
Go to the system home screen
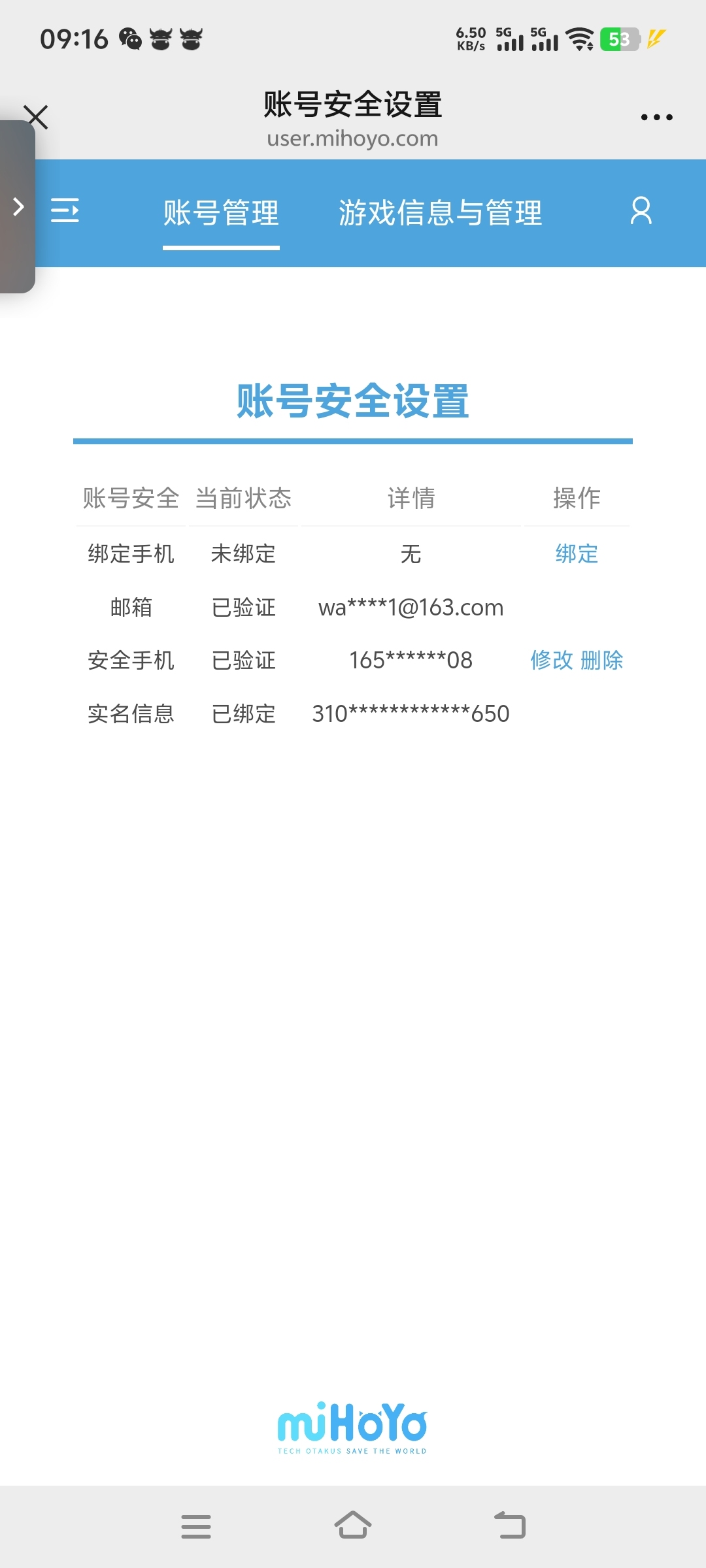point(353,1526)
